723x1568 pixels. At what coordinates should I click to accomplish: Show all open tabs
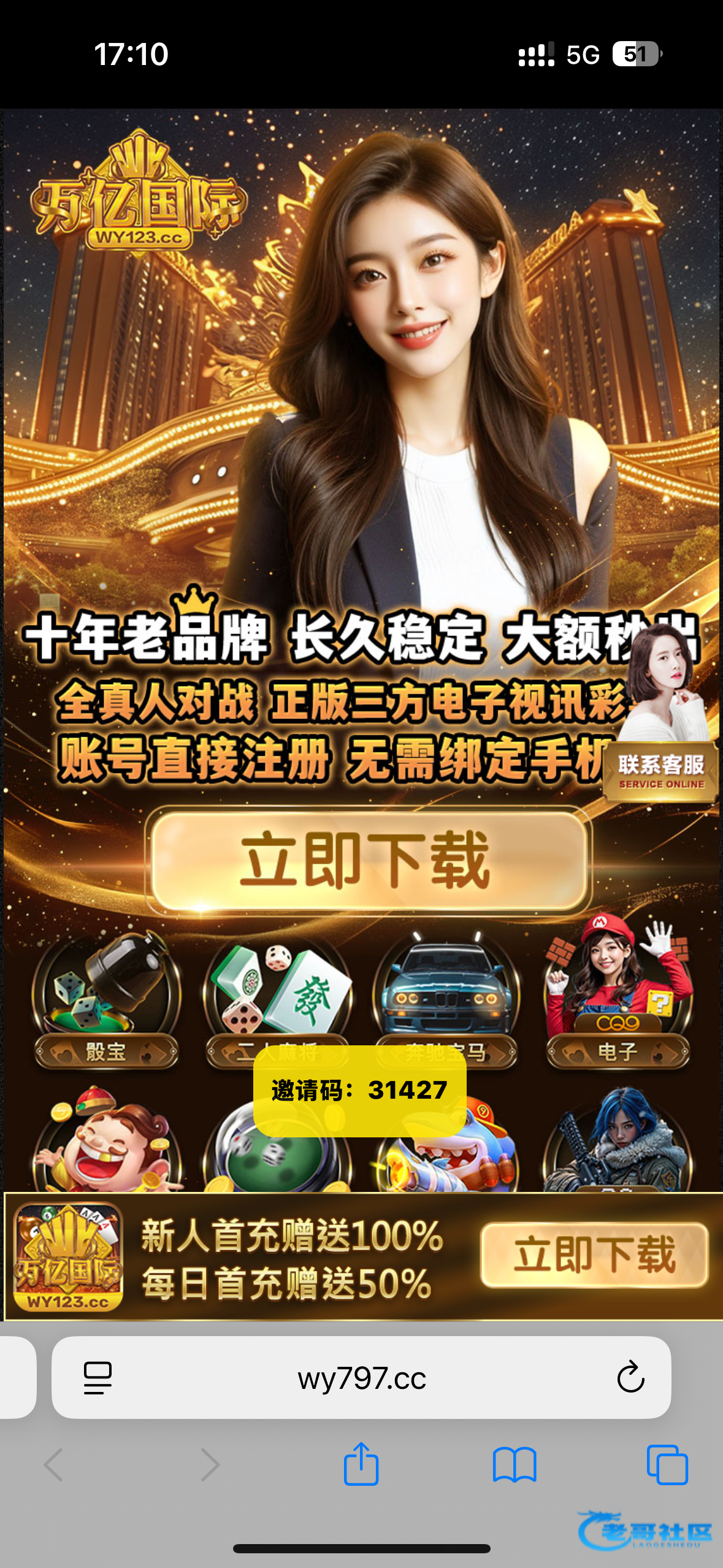[667, 1465]
